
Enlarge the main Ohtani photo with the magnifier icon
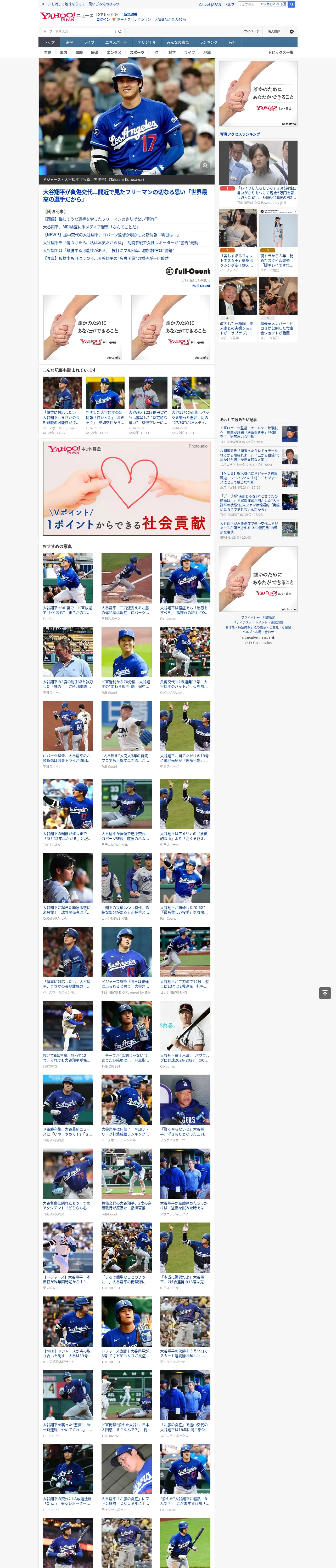205,166
